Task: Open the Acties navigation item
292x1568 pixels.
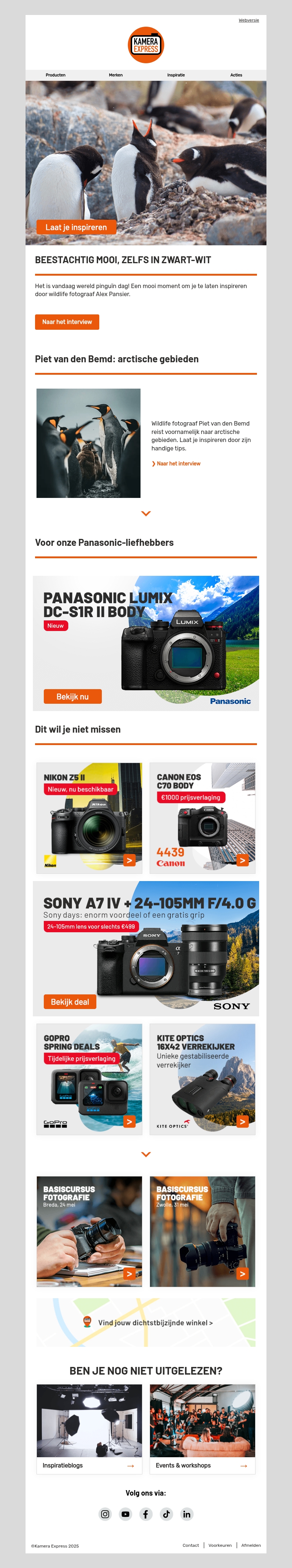Action: point(236,75)
